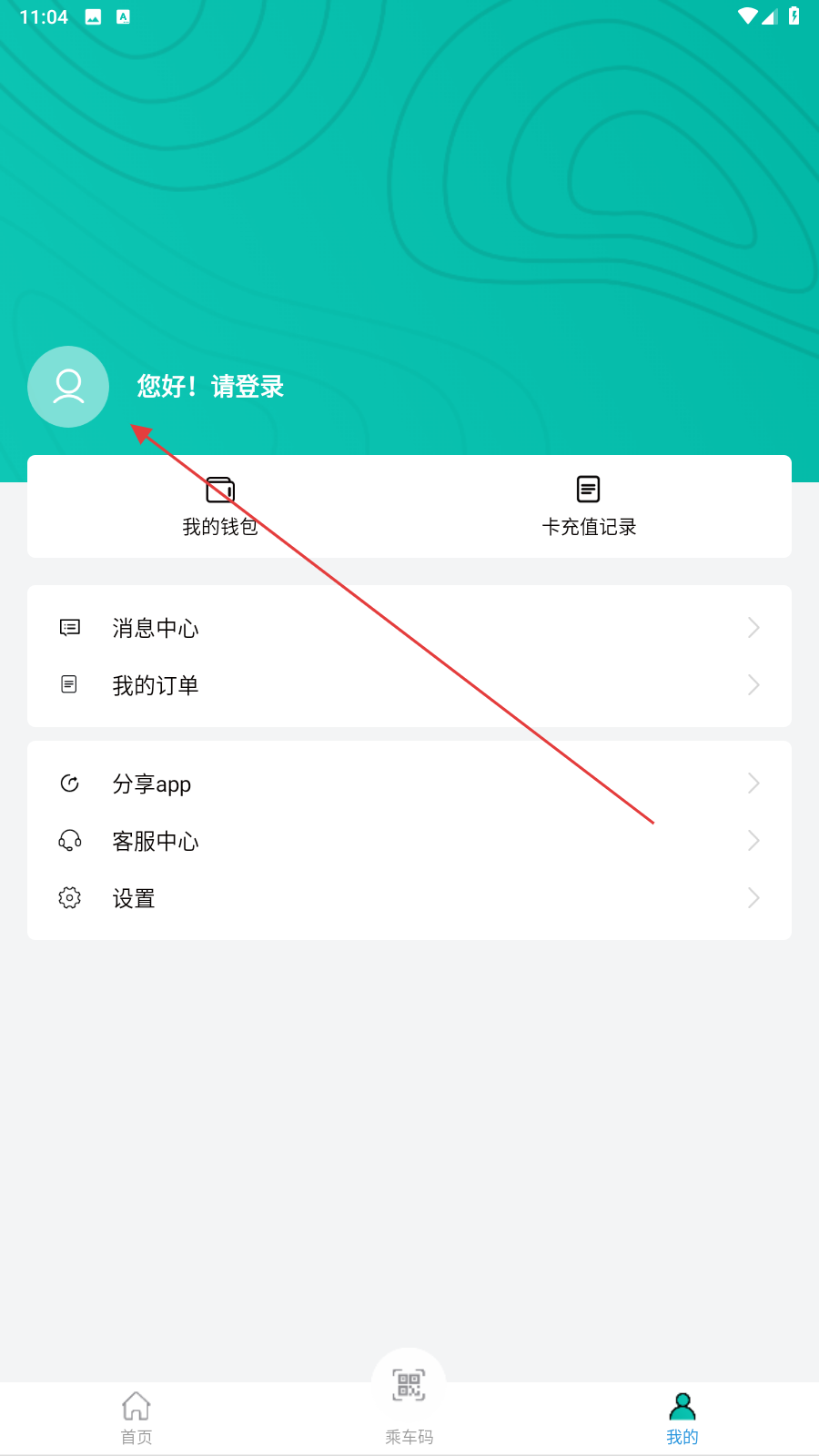The height and width of the screenshot is (1456, 819).
Task: Select 分享app to share the app
Action: coord(409,784)
